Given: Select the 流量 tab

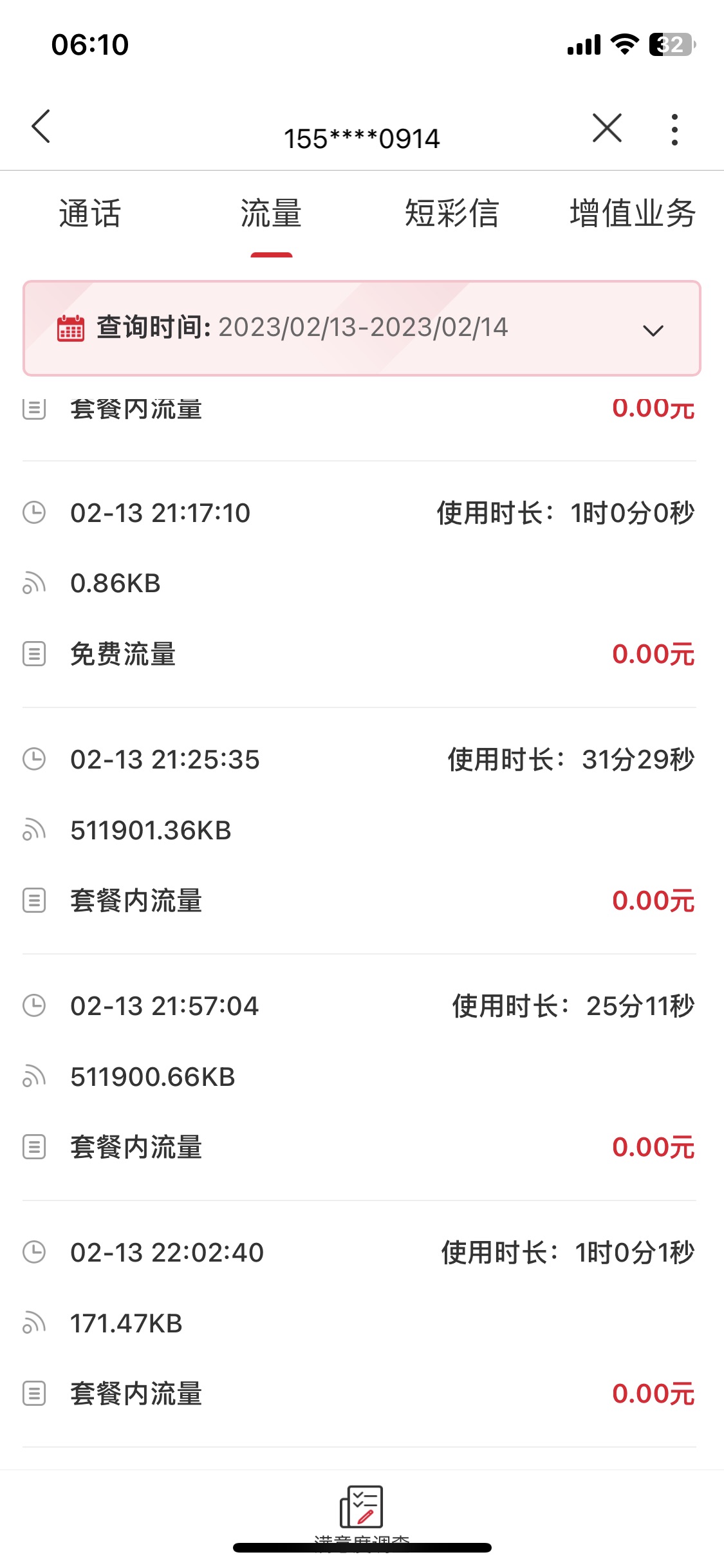Looking at the screenshot, I should pyautogui.click(x=271, y=214).
